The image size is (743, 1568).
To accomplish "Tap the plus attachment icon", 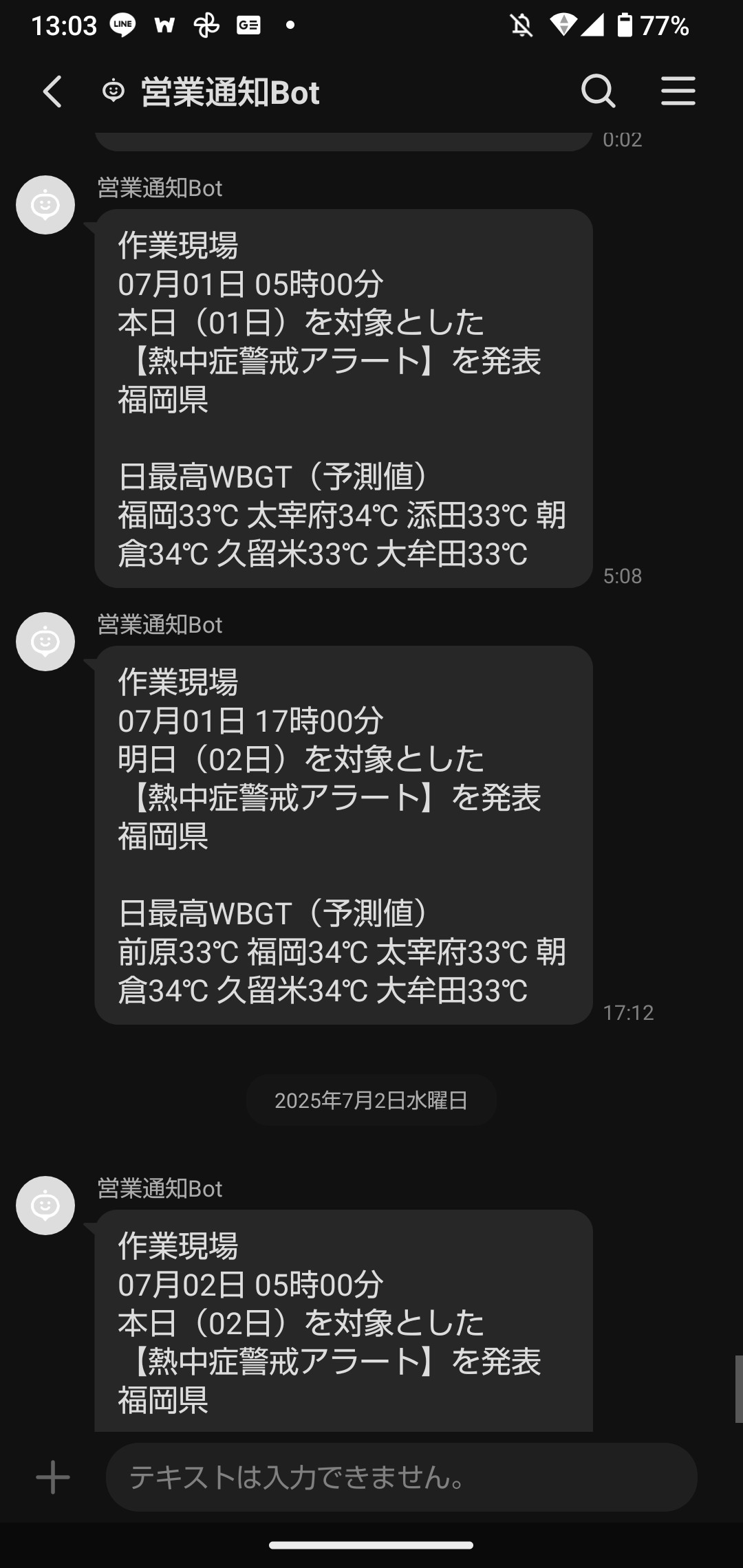I will tap(53, 1477).
